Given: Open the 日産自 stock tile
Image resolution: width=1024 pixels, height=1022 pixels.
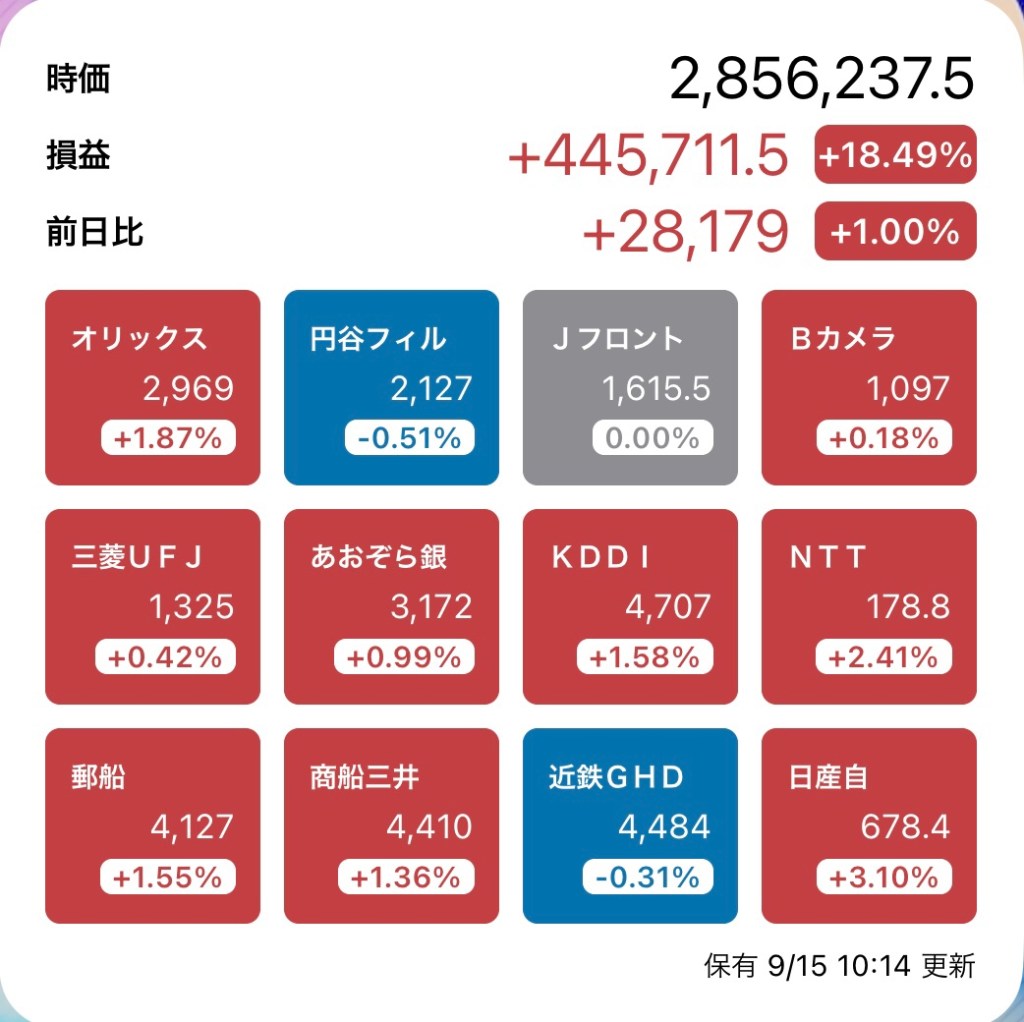Looking at the screenshot, I should (x=869, y=826).
